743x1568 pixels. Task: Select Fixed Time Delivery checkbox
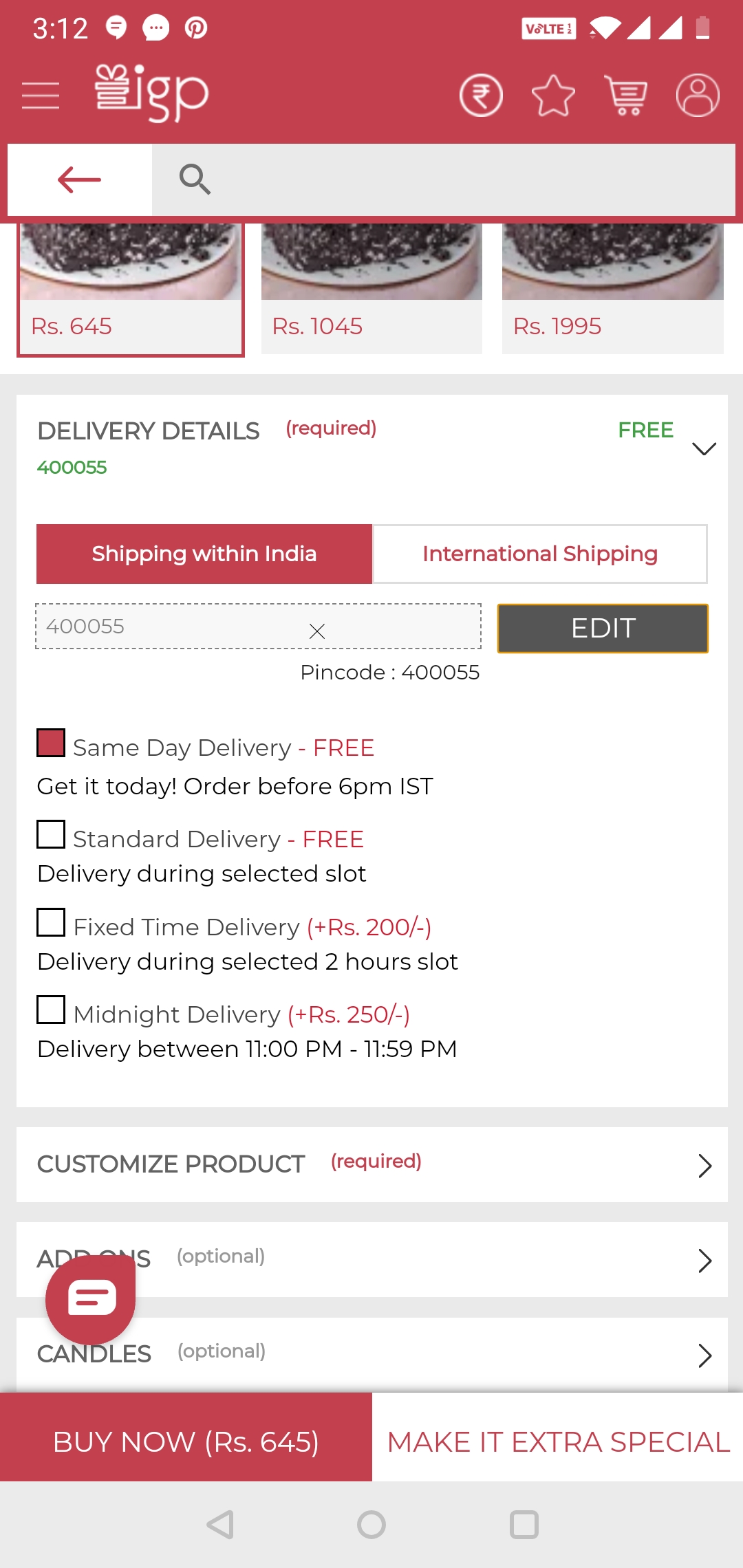(x=51, y=922)
